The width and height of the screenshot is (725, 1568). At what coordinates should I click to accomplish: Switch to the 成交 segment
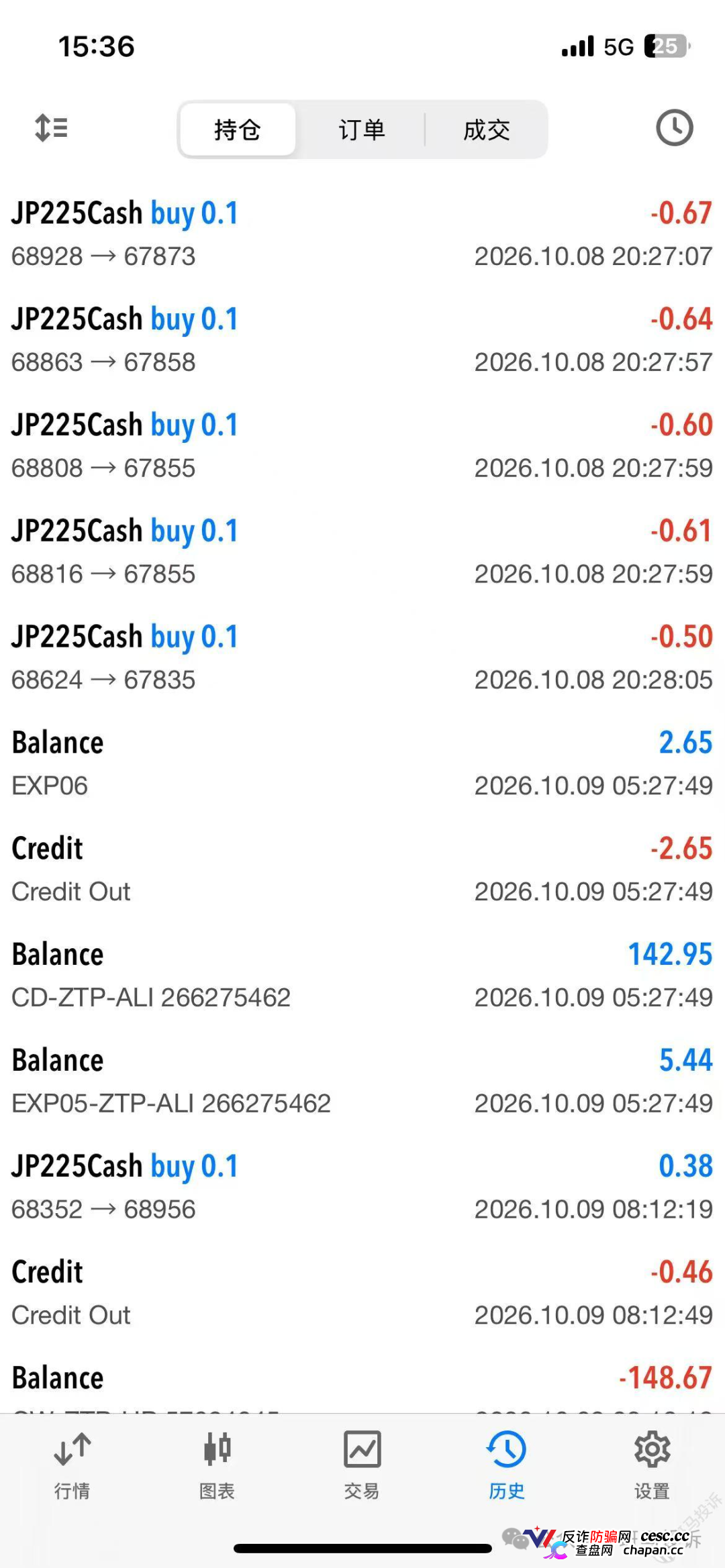click(x=486, y=129)
